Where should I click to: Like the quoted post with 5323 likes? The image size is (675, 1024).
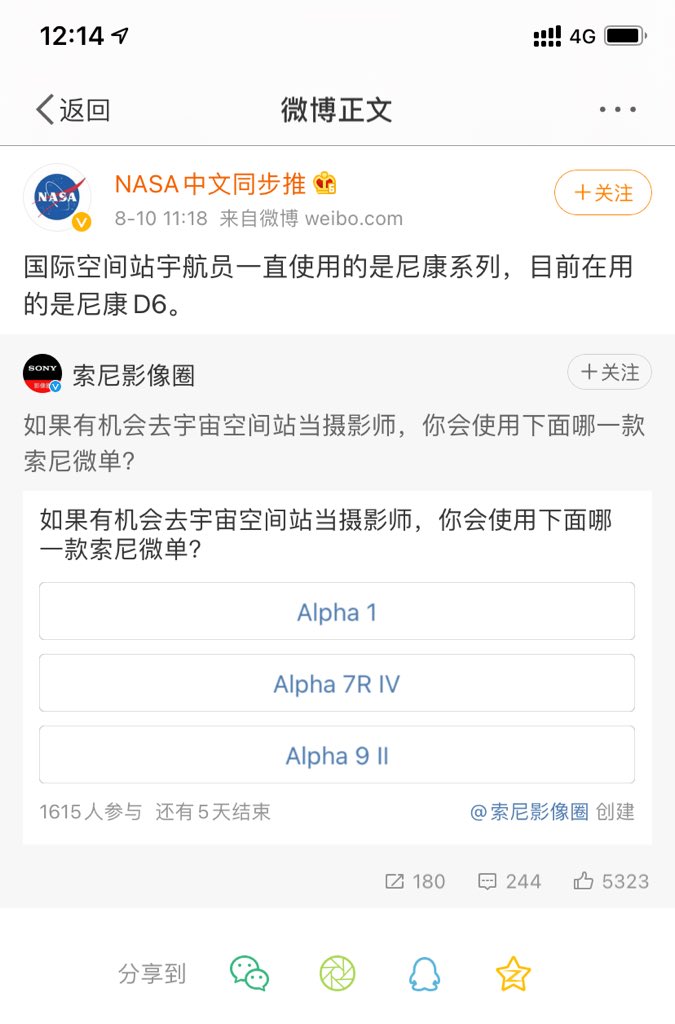point(611,881)
